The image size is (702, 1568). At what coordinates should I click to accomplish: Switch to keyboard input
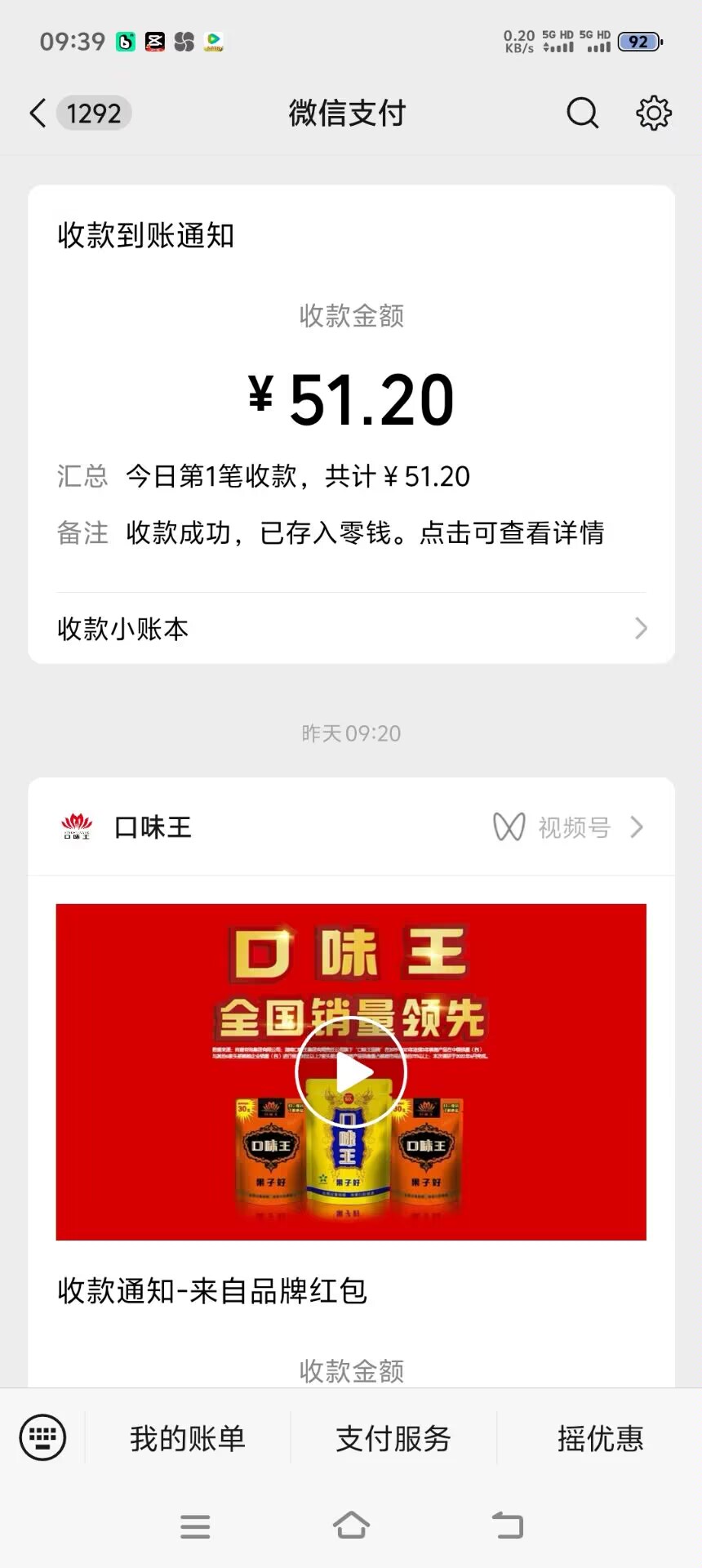(x=42, y=1437)
